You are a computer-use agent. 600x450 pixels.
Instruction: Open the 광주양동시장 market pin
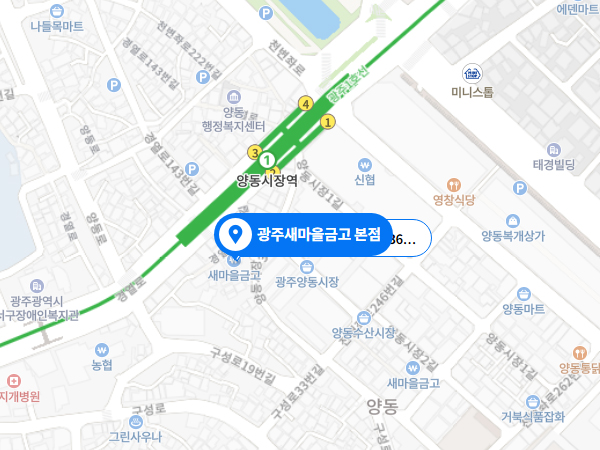pyautogui.click(x=307, y=266)
